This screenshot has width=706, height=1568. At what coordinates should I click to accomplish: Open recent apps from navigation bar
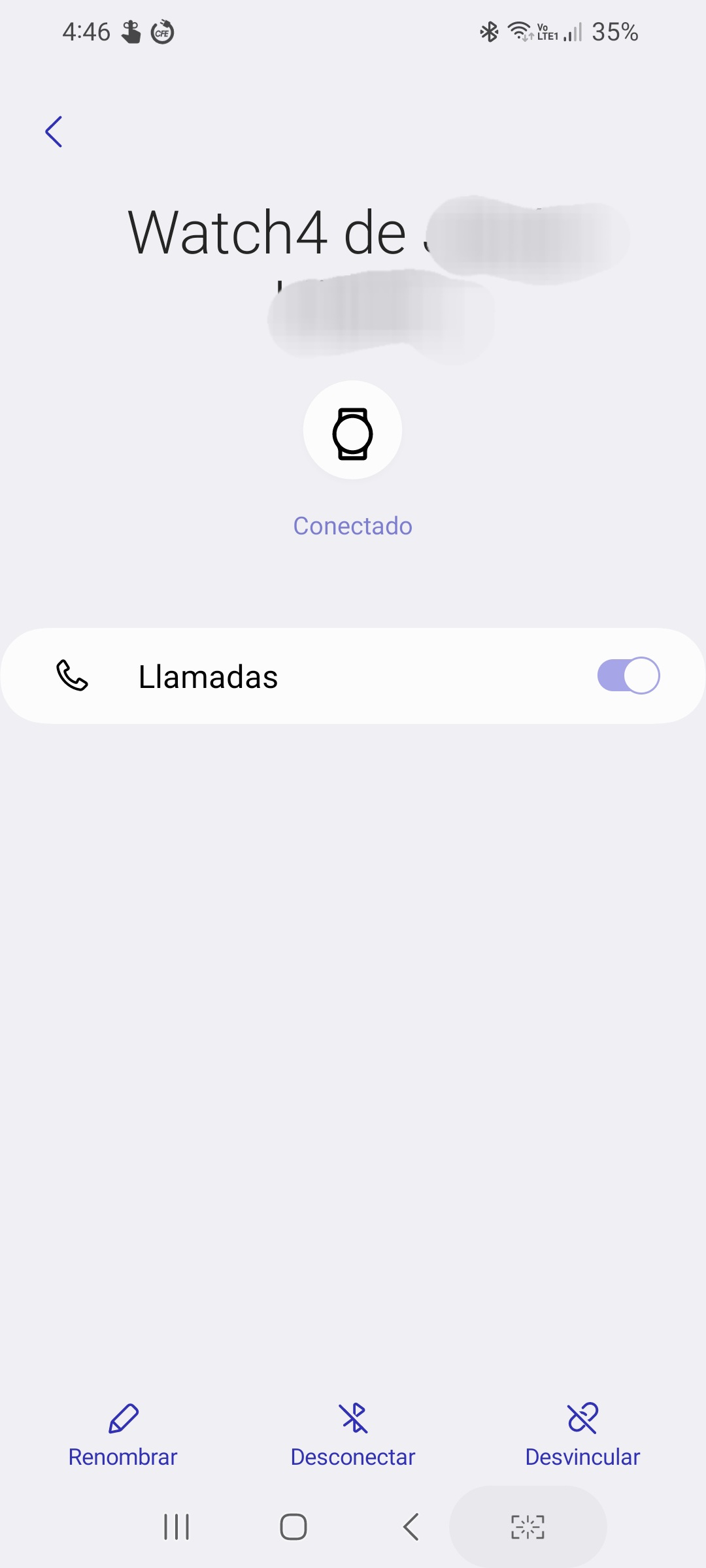176,1527
